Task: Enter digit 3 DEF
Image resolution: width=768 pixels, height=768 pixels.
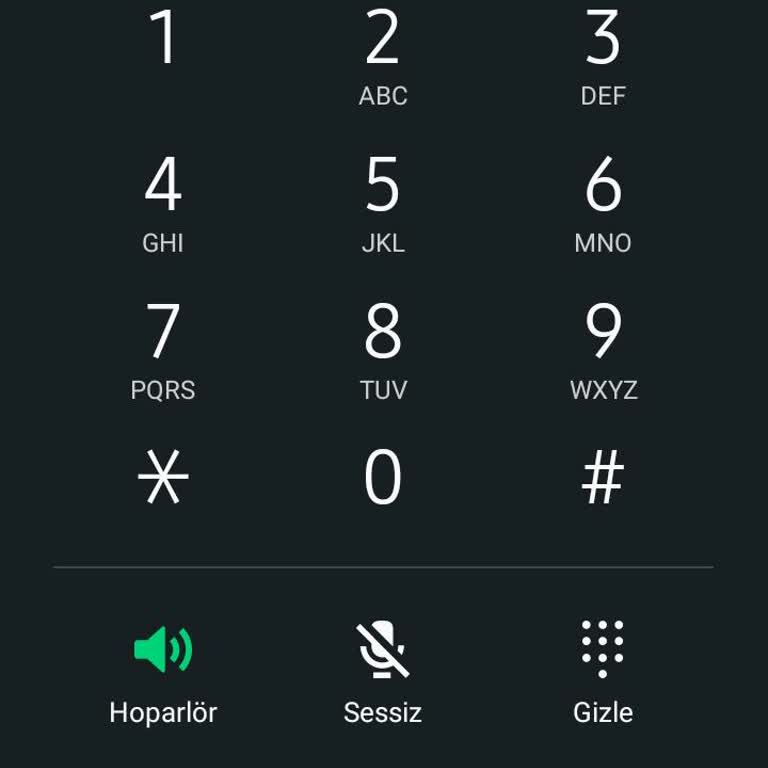Action: (603, 55)
